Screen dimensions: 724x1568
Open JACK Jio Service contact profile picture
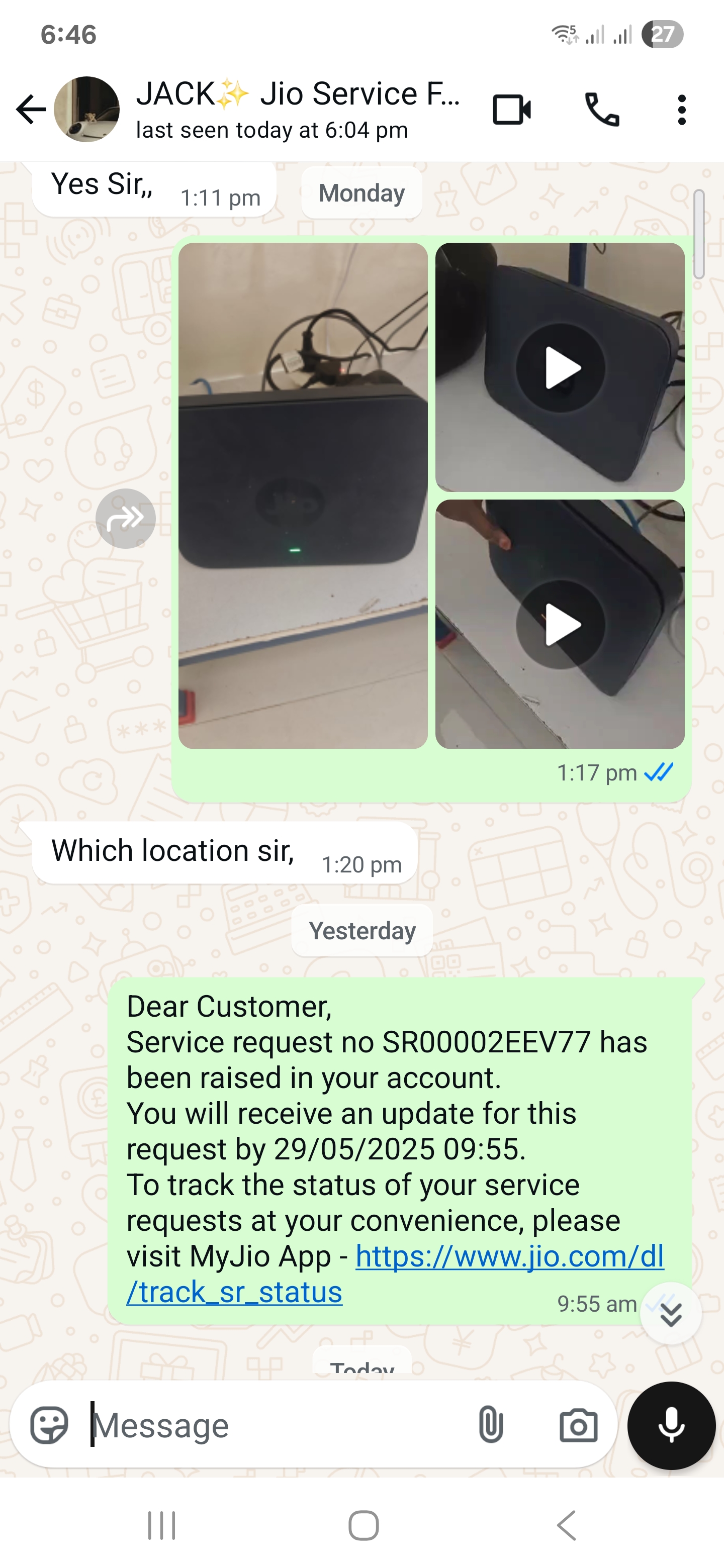(86, 110)
